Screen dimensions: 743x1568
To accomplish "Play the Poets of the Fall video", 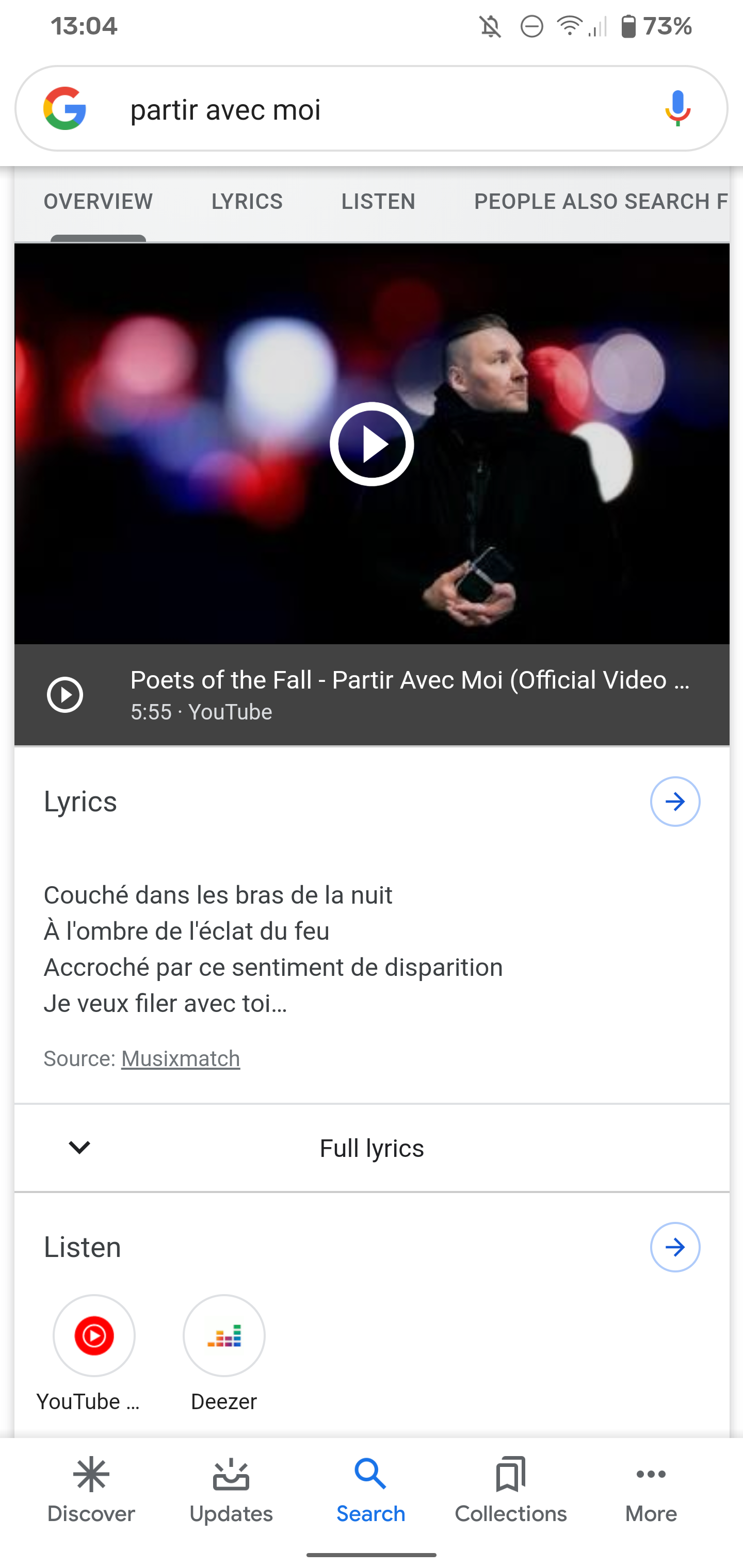I will pyautogui.click(x=372, y=444).
